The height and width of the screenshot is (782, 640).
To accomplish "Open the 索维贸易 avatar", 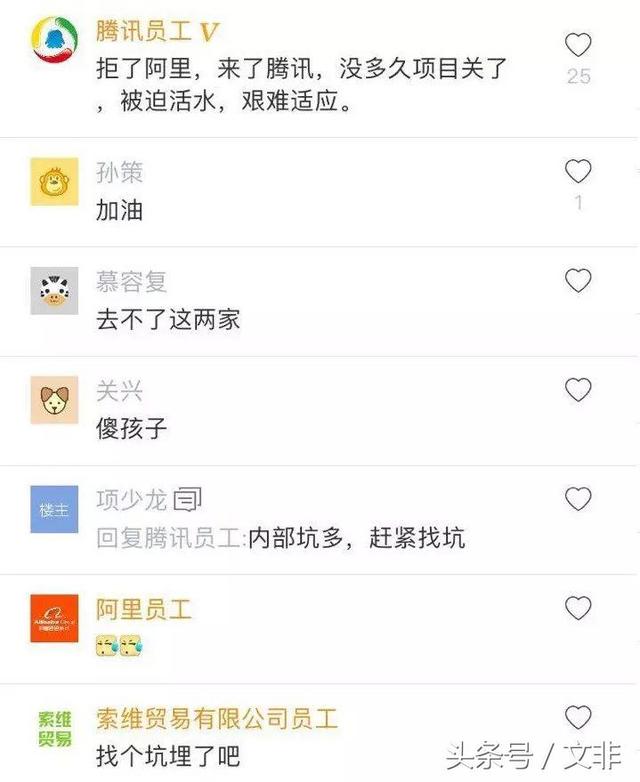I will [x=54, y=728].
